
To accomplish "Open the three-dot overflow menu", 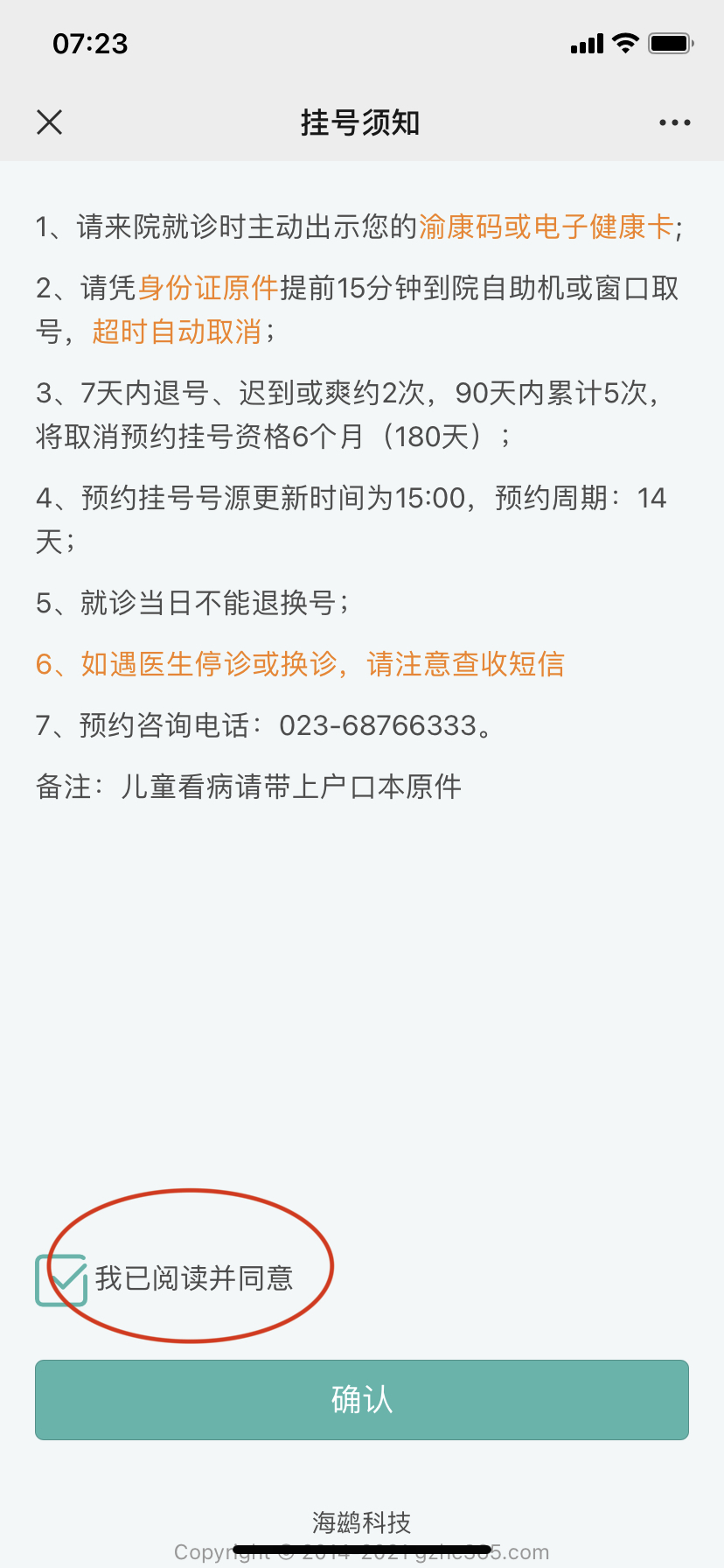I will [675, 123].
